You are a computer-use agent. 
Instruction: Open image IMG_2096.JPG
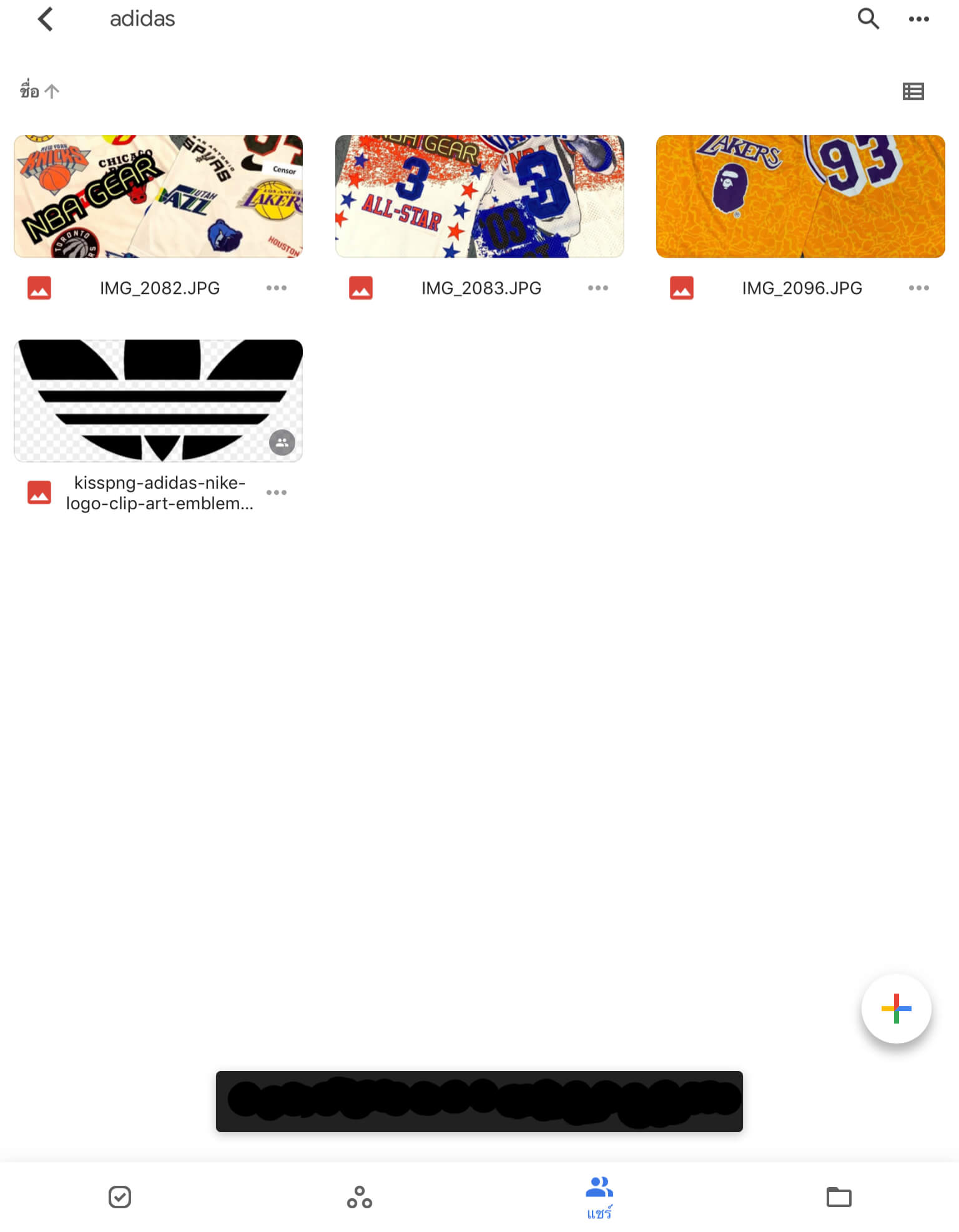pos(800,196)
